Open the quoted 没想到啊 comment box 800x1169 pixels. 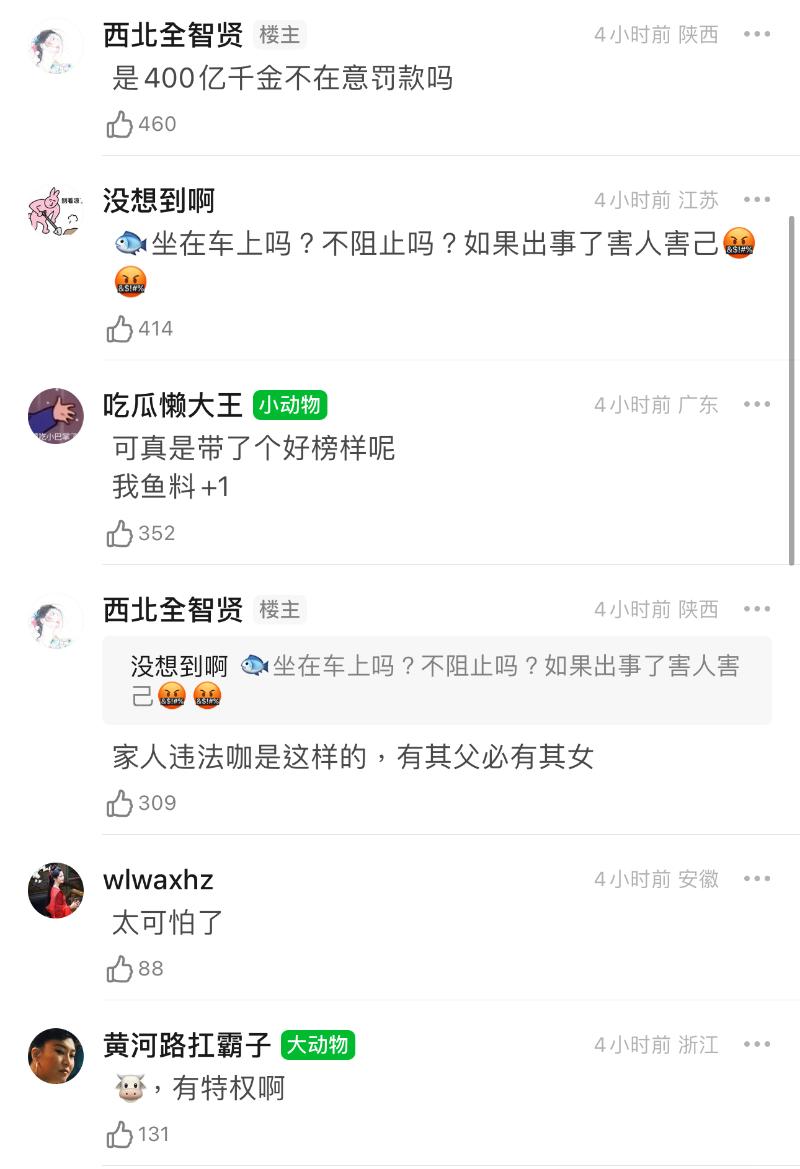coord(436,680)
